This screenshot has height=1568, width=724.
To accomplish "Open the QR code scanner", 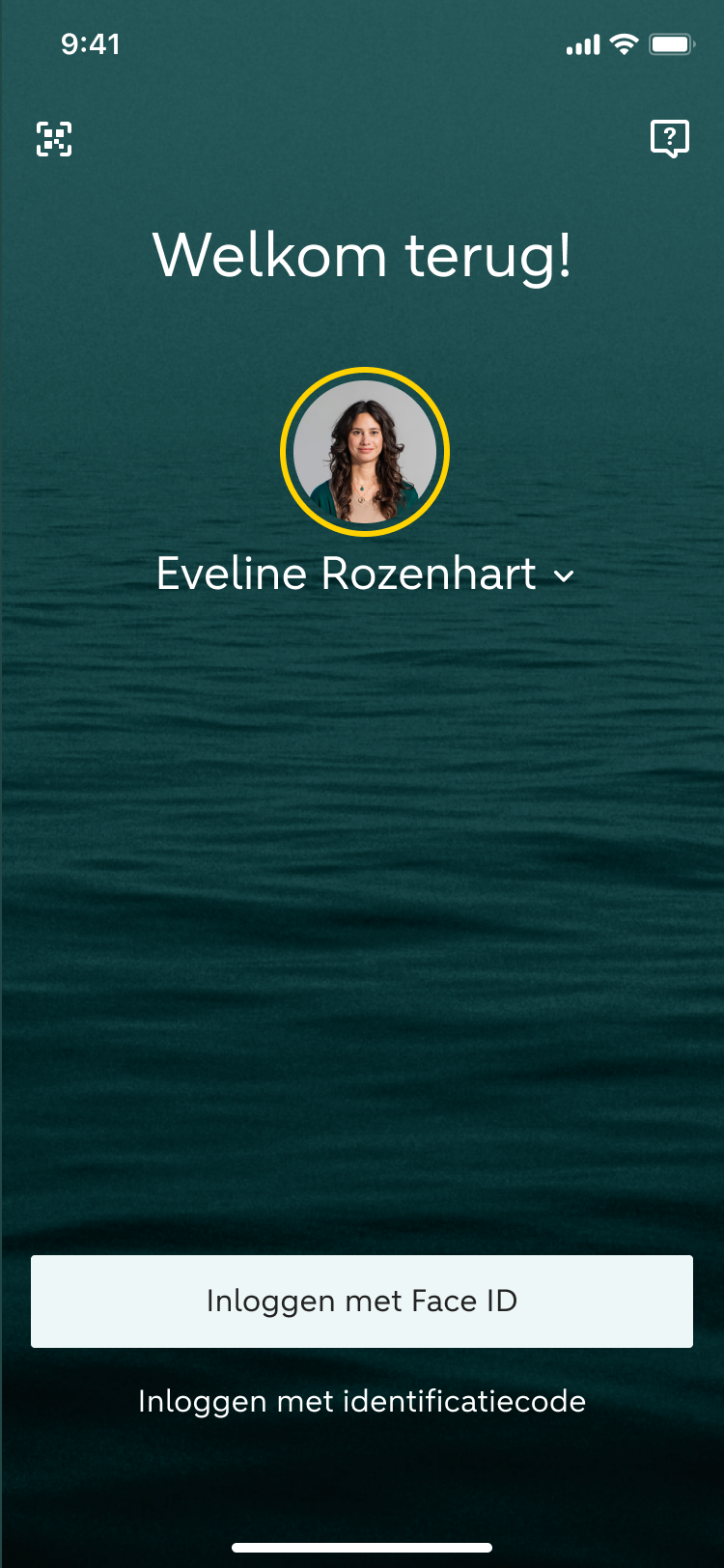I will 54,139.
